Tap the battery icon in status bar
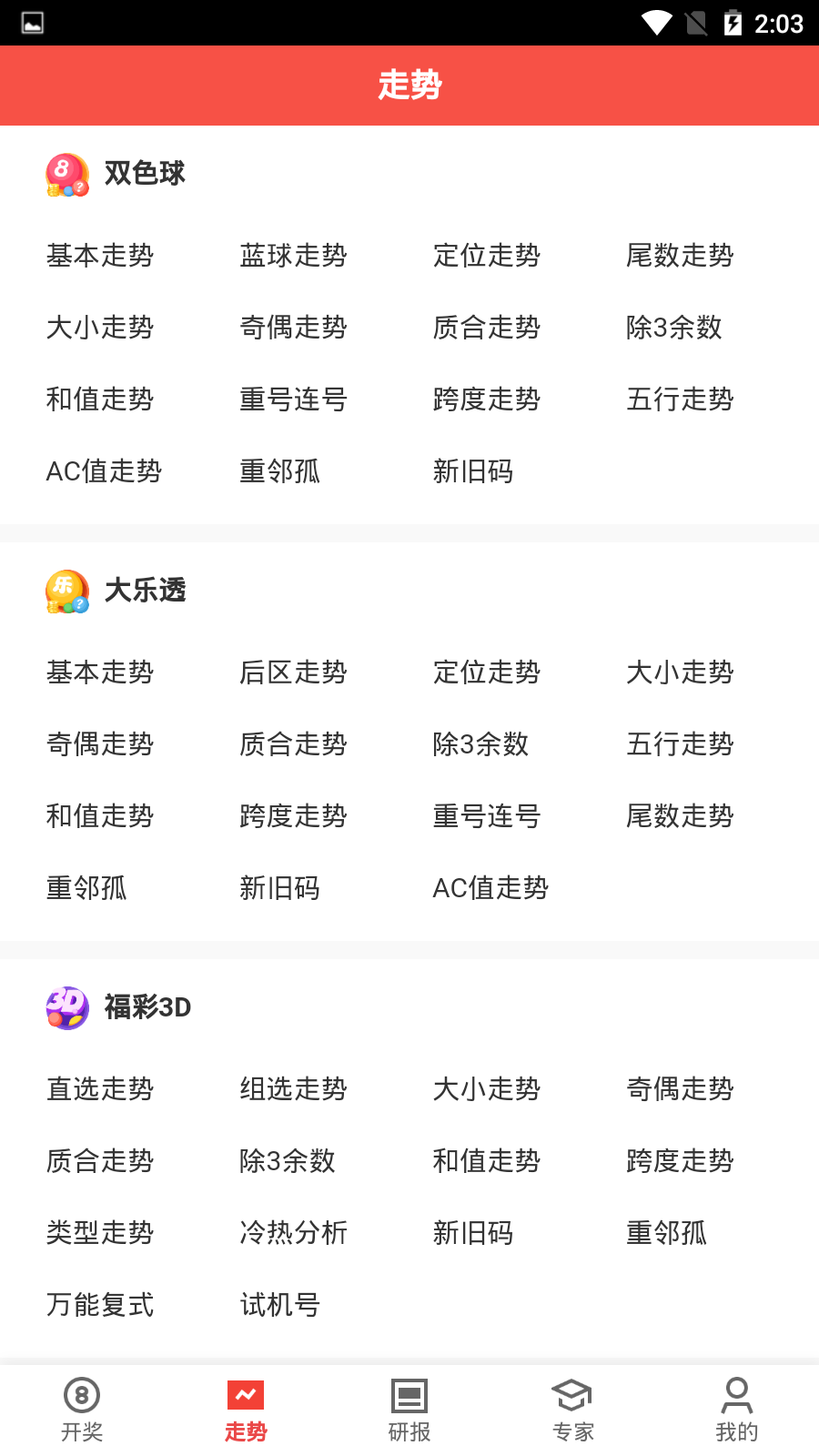This screenshot has height=1456, width=819. [733, 24]
